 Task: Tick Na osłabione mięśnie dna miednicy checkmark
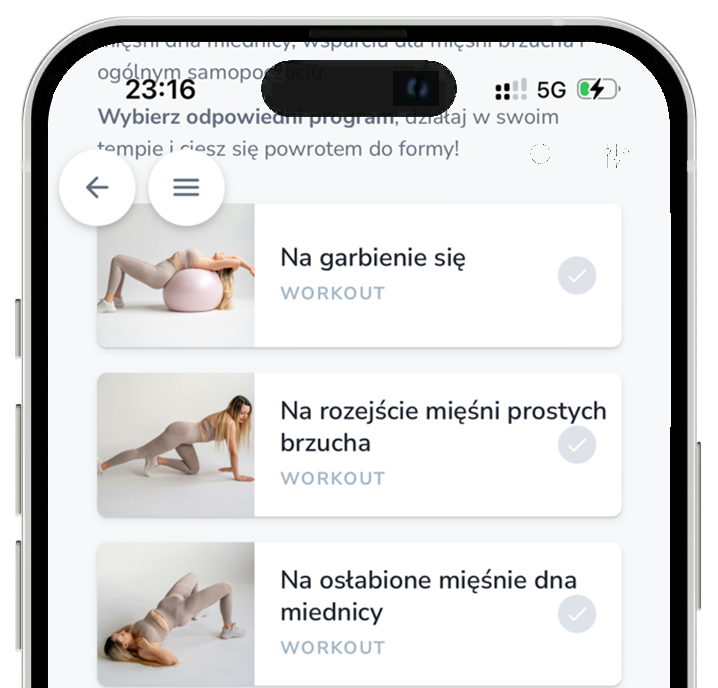[576, 614]
